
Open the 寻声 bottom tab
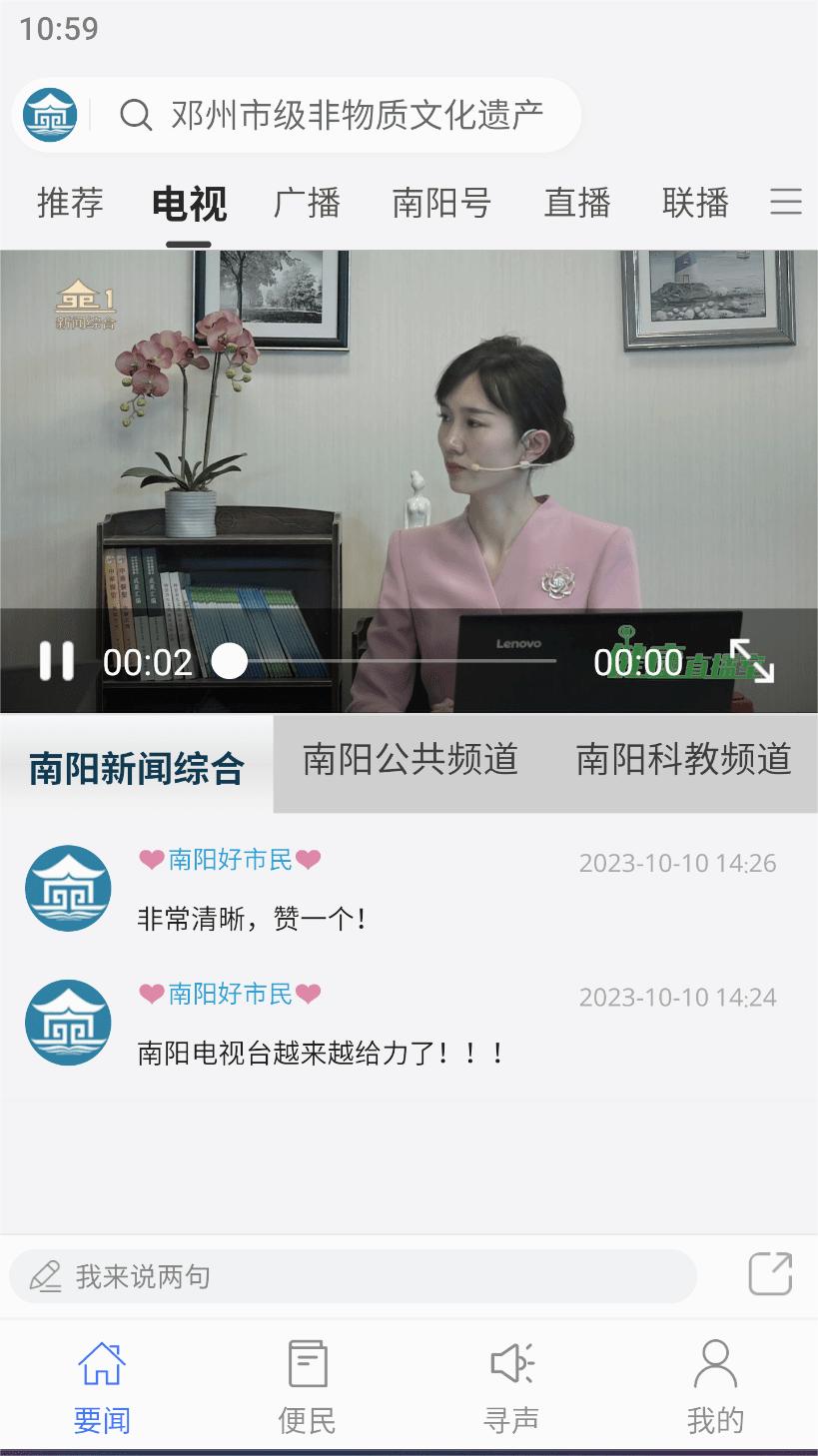coord(511,1387)
